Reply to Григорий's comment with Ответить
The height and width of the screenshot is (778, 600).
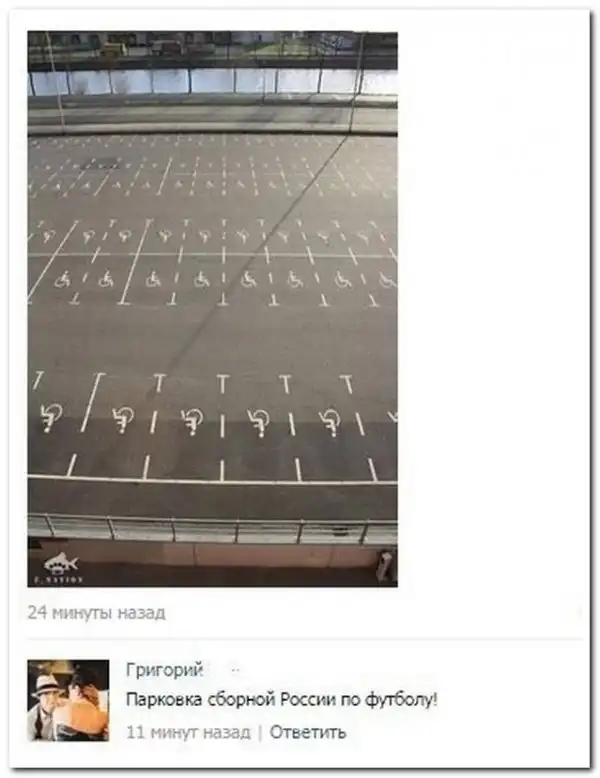(x=308, y=732)
